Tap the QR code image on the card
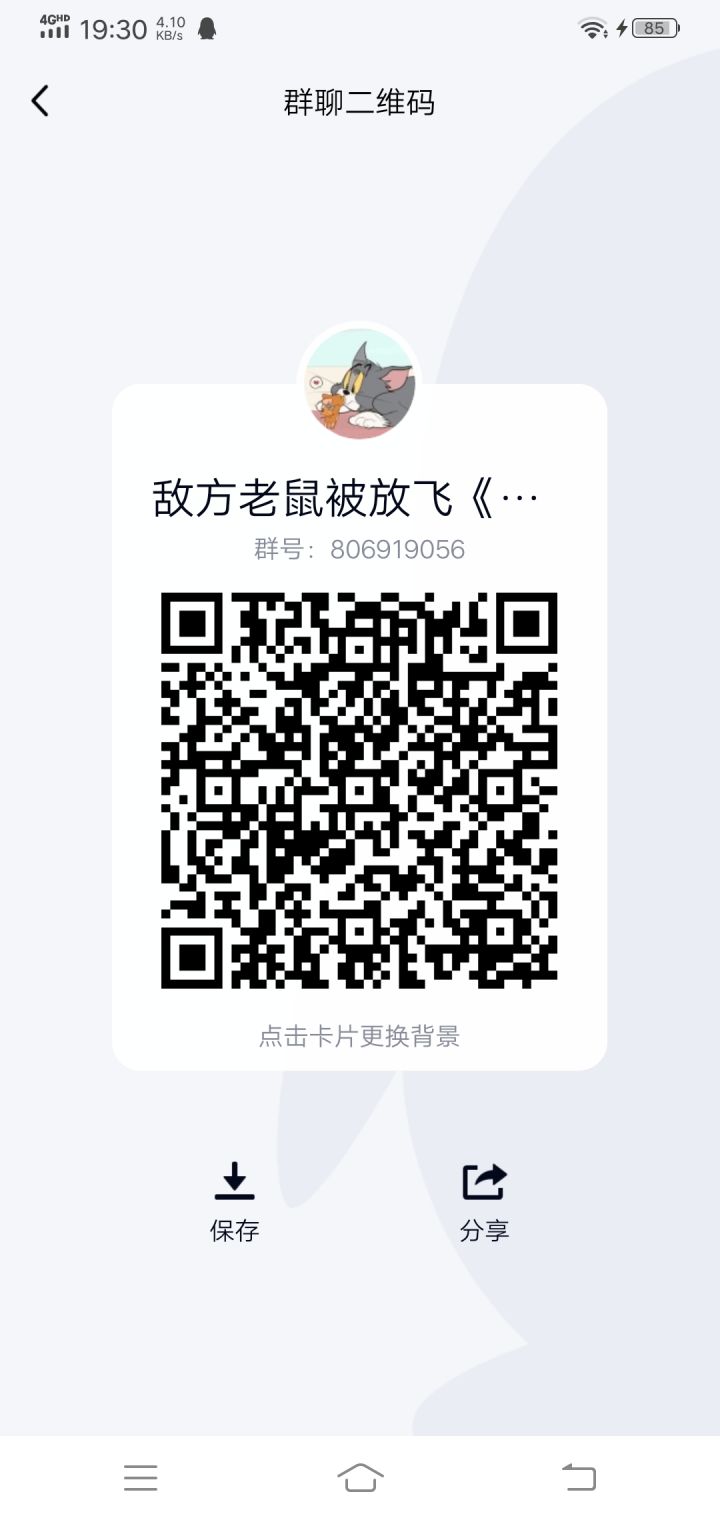This screenshot has height=1520, width=720. (x=358, y=790)
